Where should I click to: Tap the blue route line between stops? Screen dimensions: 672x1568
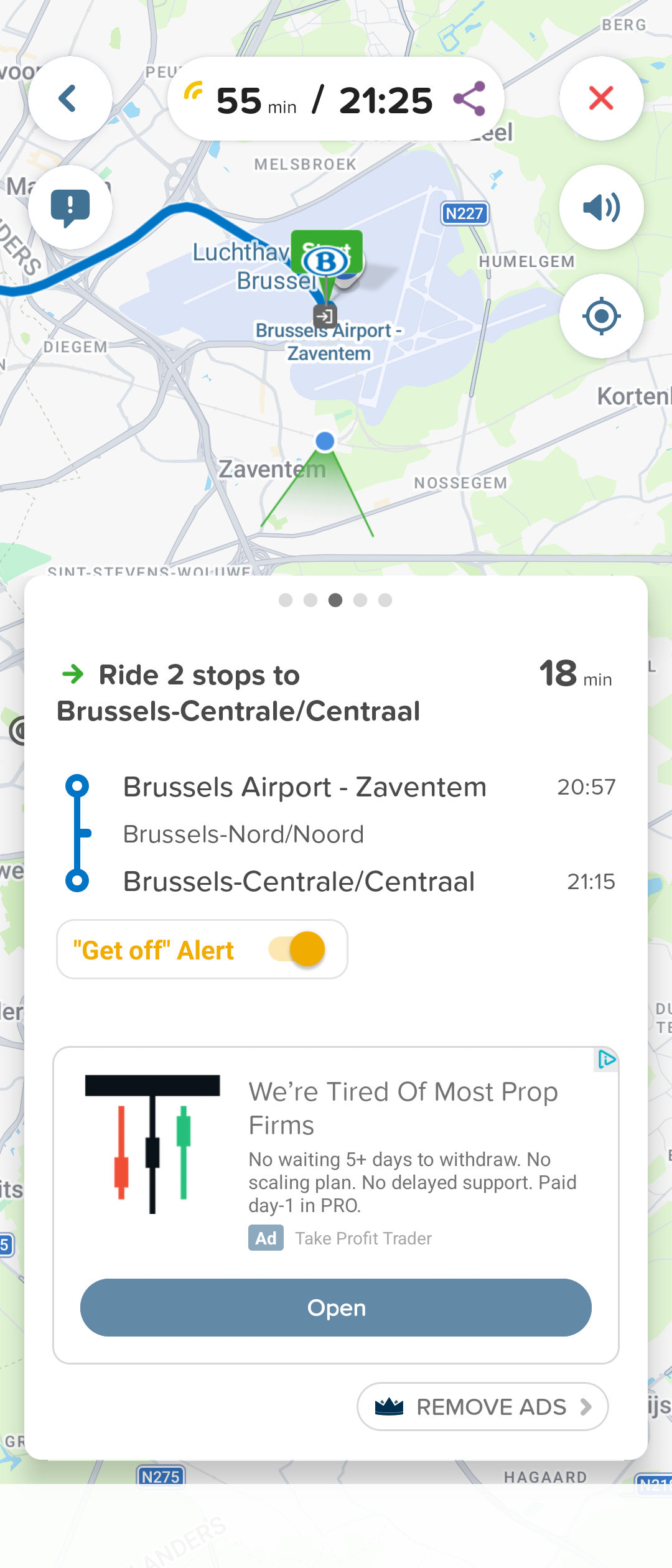[x=77, y=834]
